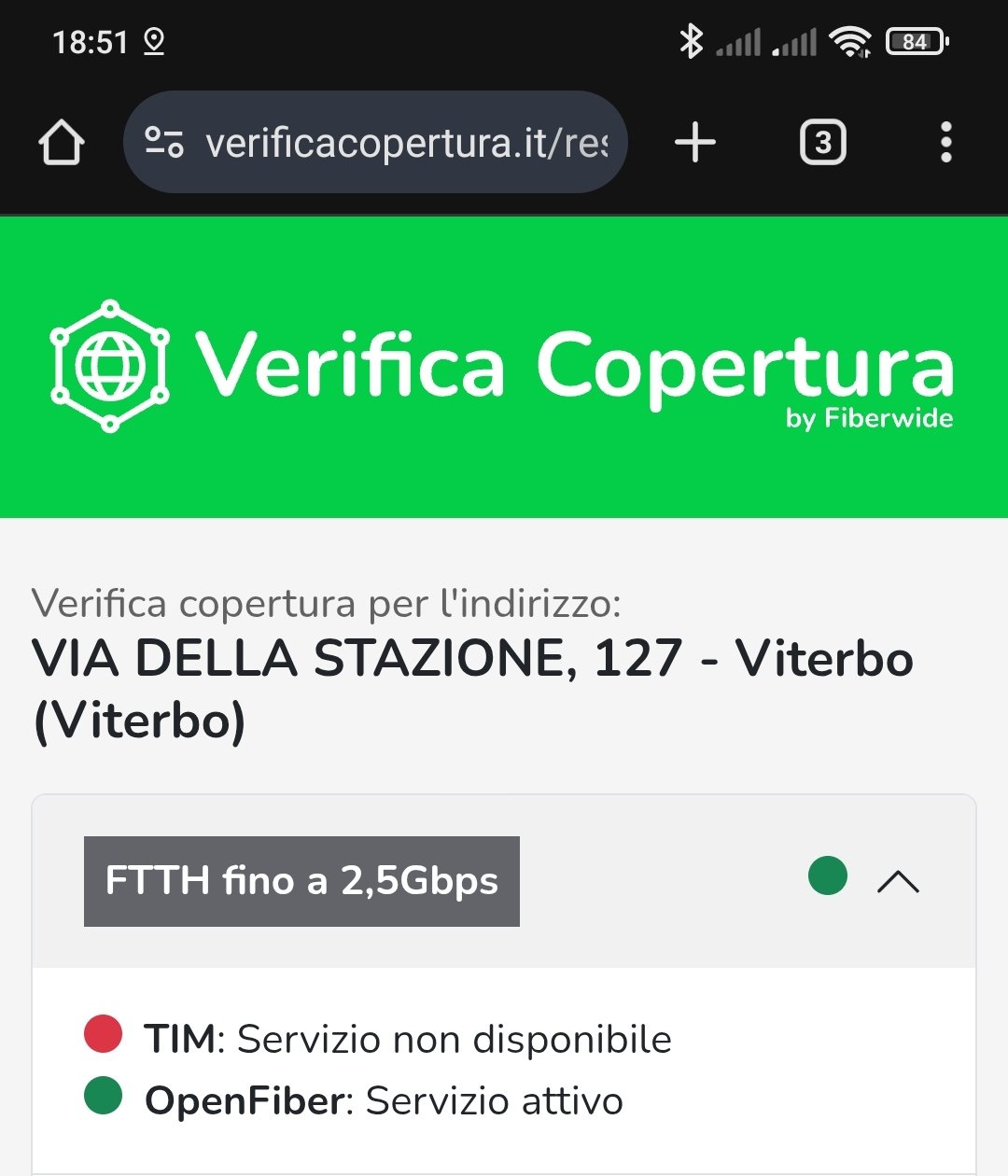Collapse the FTTH fino a 2,5Gbps section
This screenshot has width=1008, height=1176.
(898, 881)
